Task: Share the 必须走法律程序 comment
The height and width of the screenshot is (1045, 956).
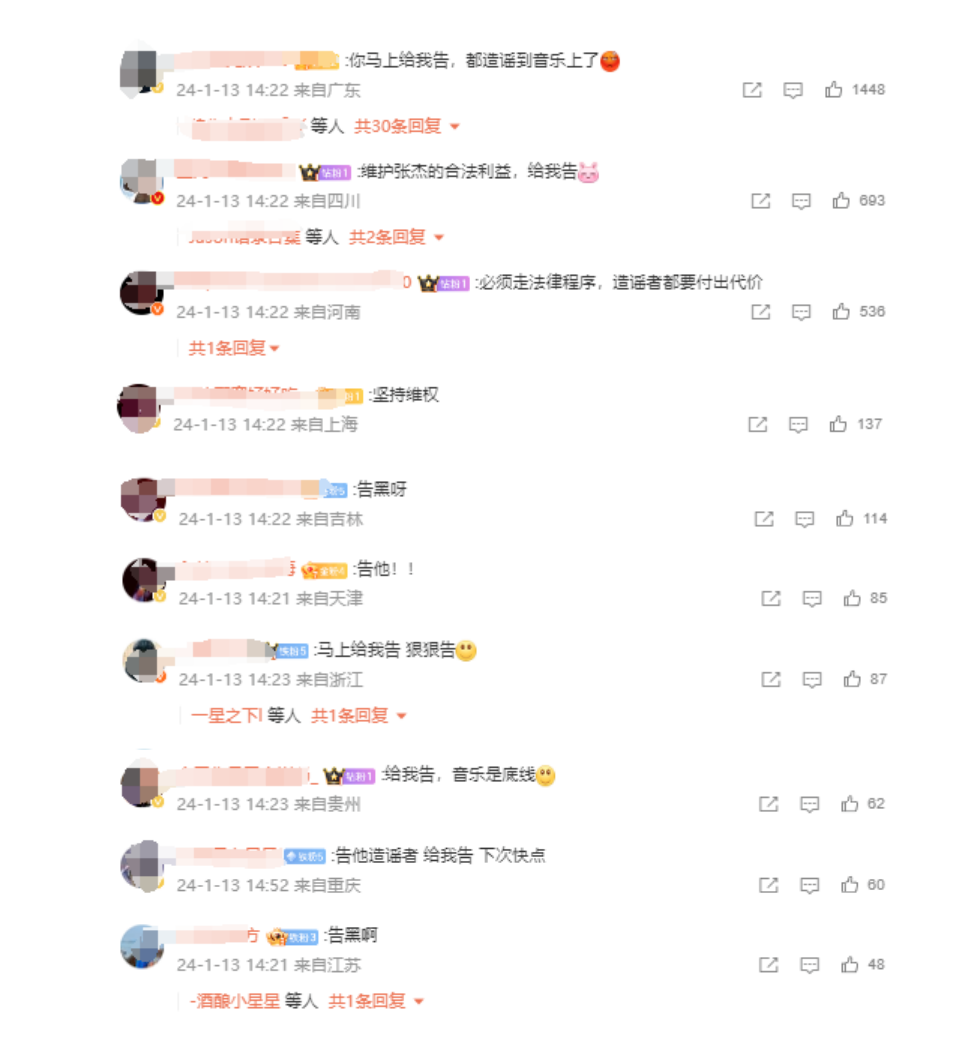Action: tap(761, 312)
